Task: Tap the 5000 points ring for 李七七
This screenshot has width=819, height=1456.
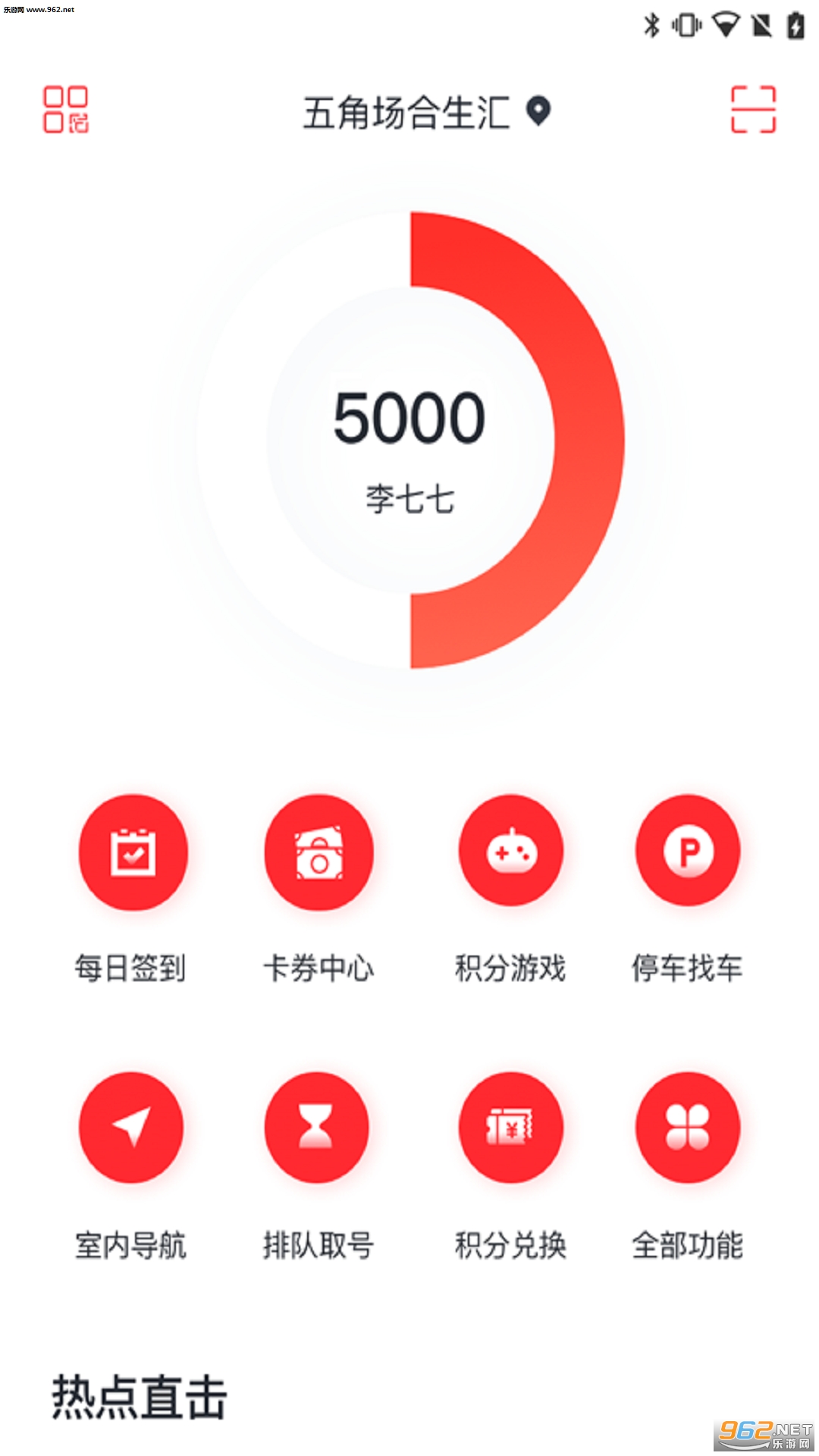Action: coord(410,440)
